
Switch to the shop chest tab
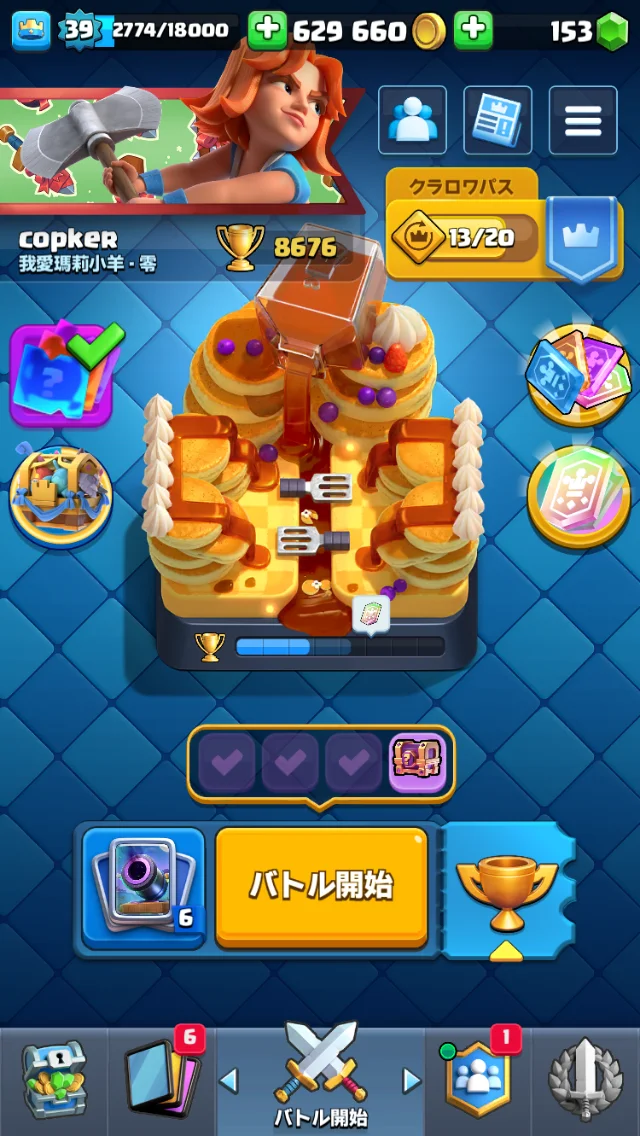click(x=54, y=1082)
